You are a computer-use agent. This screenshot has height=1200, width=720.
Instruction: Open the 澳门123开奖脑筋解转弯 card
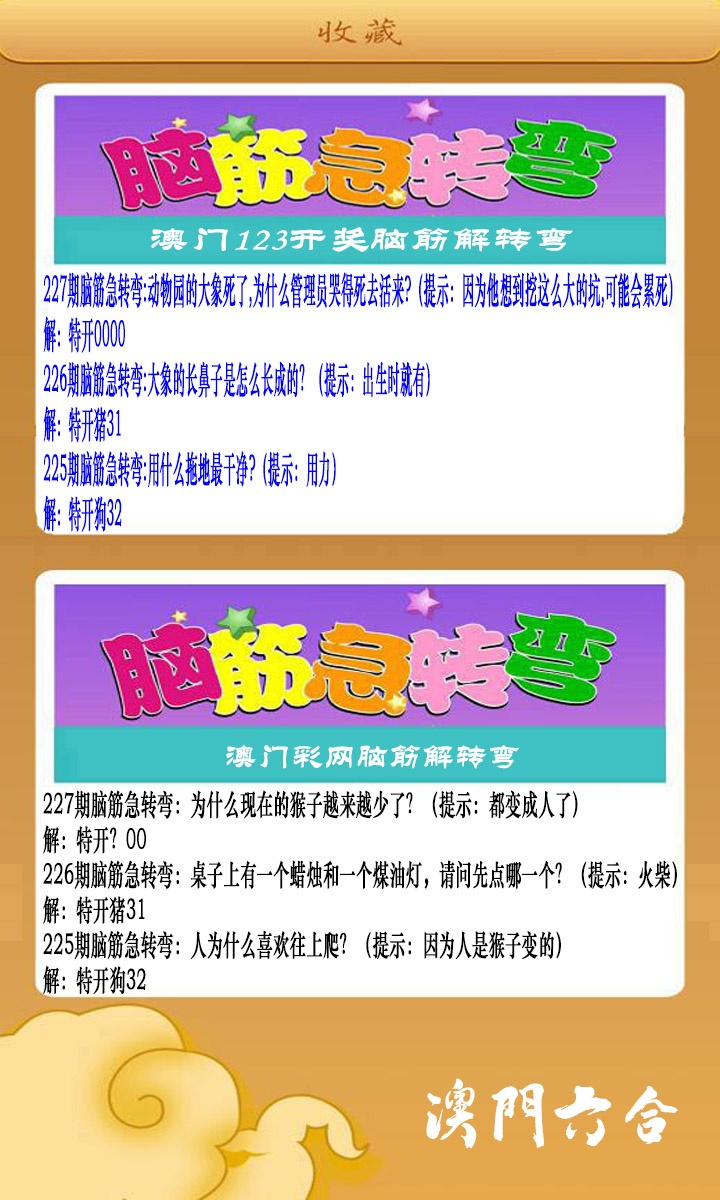pyautogui.click(x=360, y=310)
